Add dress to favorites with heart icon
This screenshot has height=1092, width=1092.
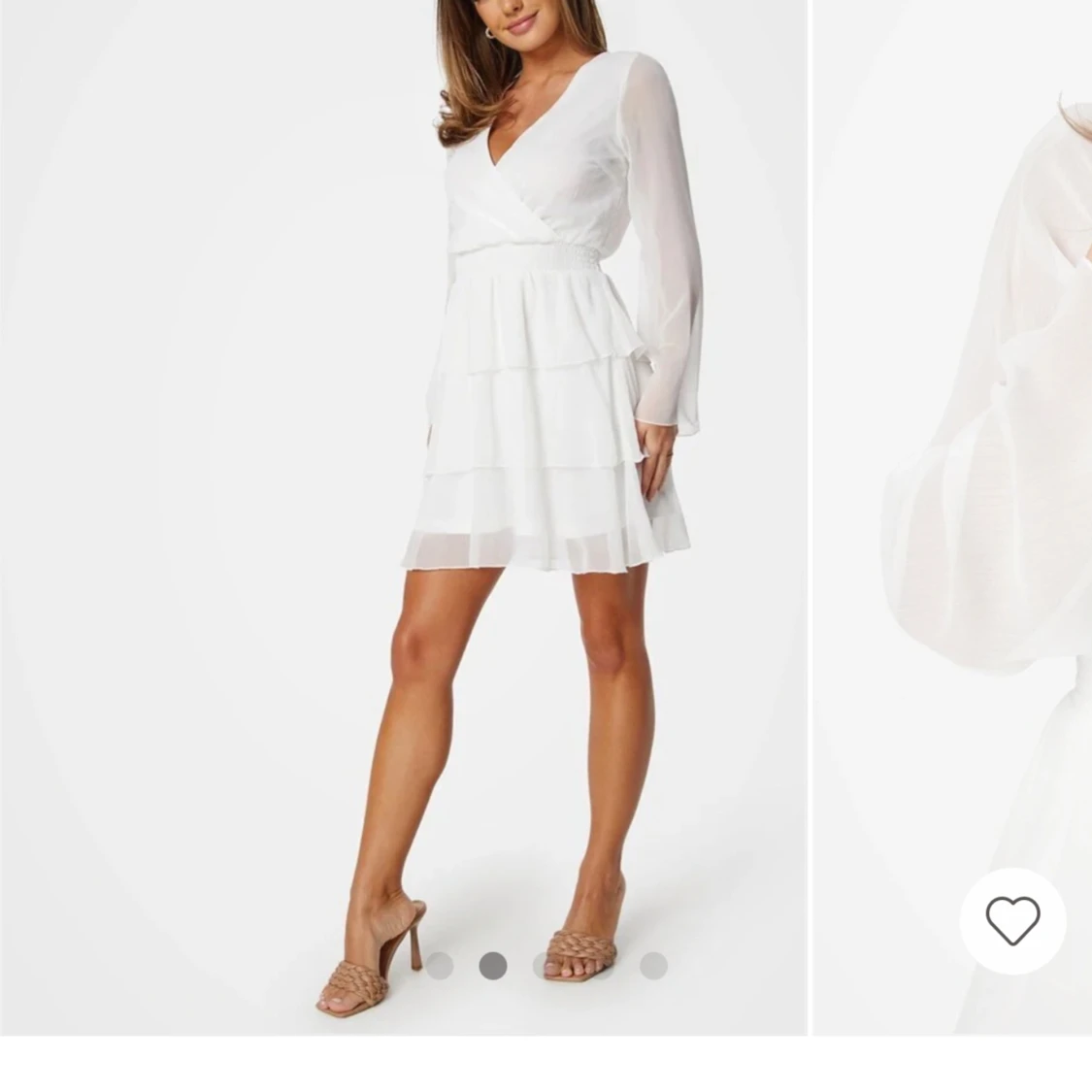point(1012,920)
